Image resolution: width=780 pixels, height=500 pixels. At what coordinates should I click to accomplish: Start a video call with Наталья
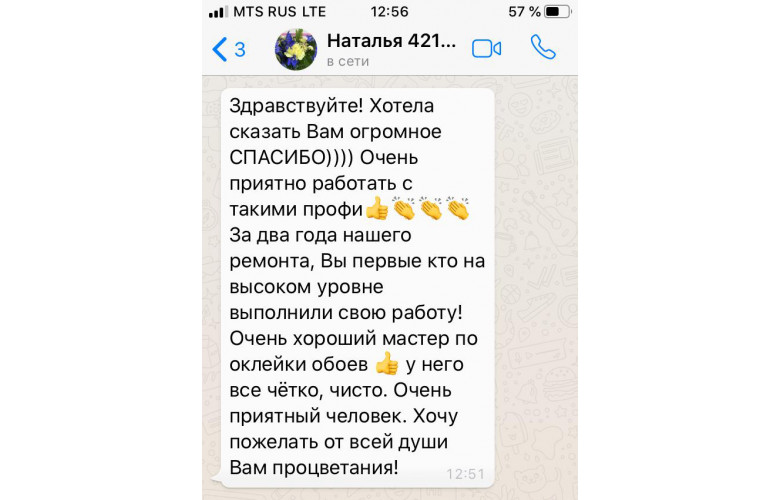point(486,48)
